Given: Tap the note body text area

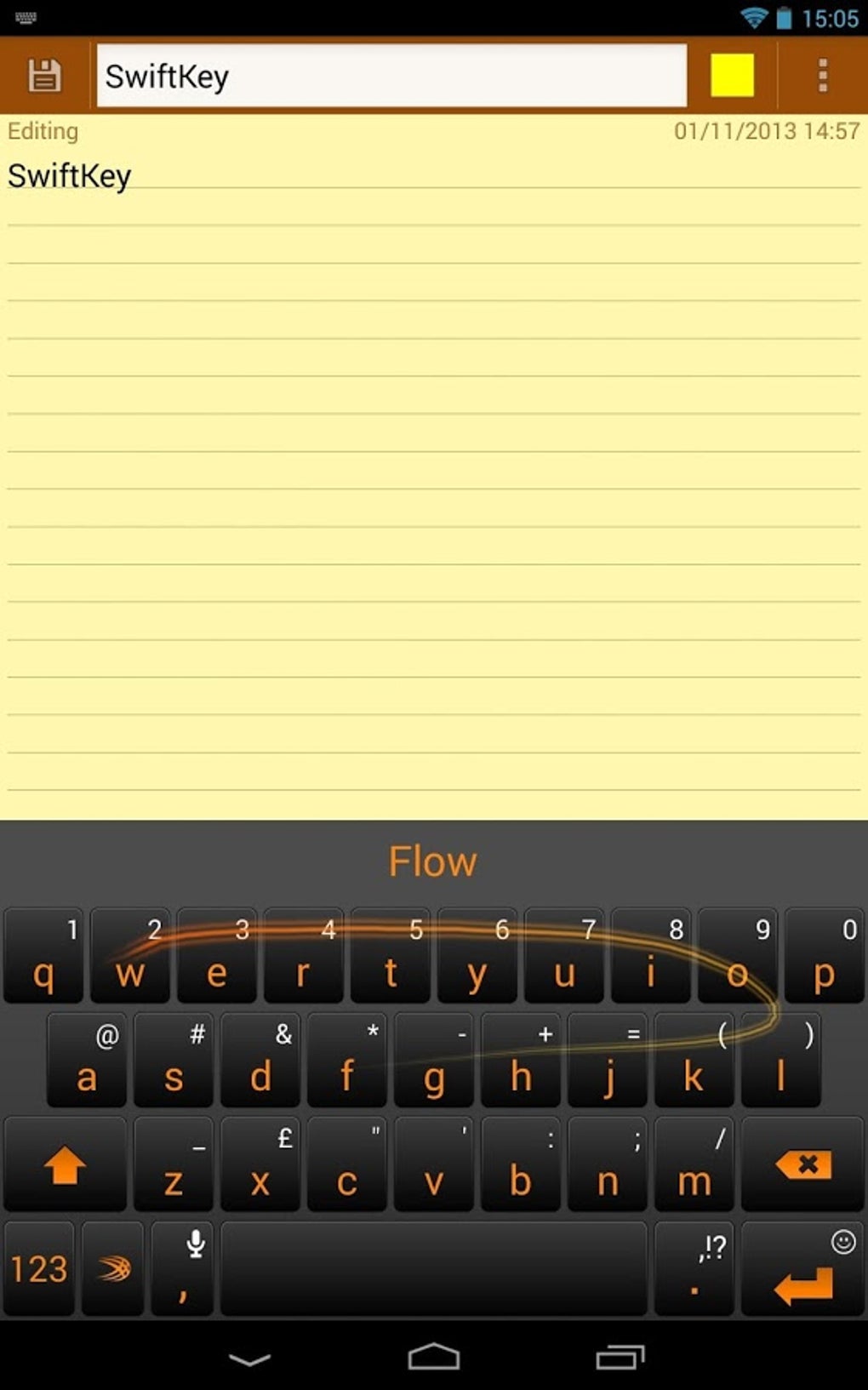Looking at the screenshot, I should tap(434, 468).
